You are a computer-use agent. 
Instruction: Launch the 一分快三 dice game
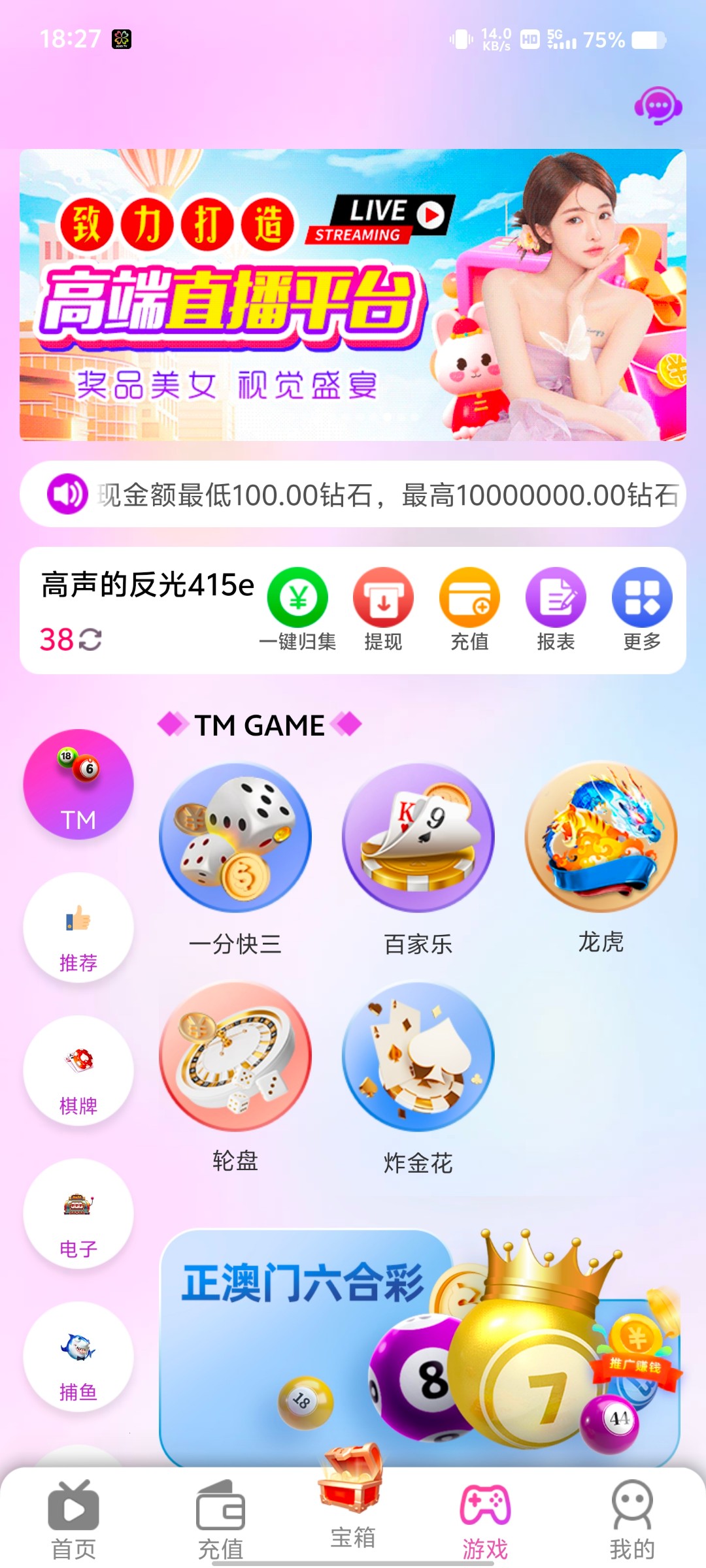pyautogui.click(x=236, y=840)
